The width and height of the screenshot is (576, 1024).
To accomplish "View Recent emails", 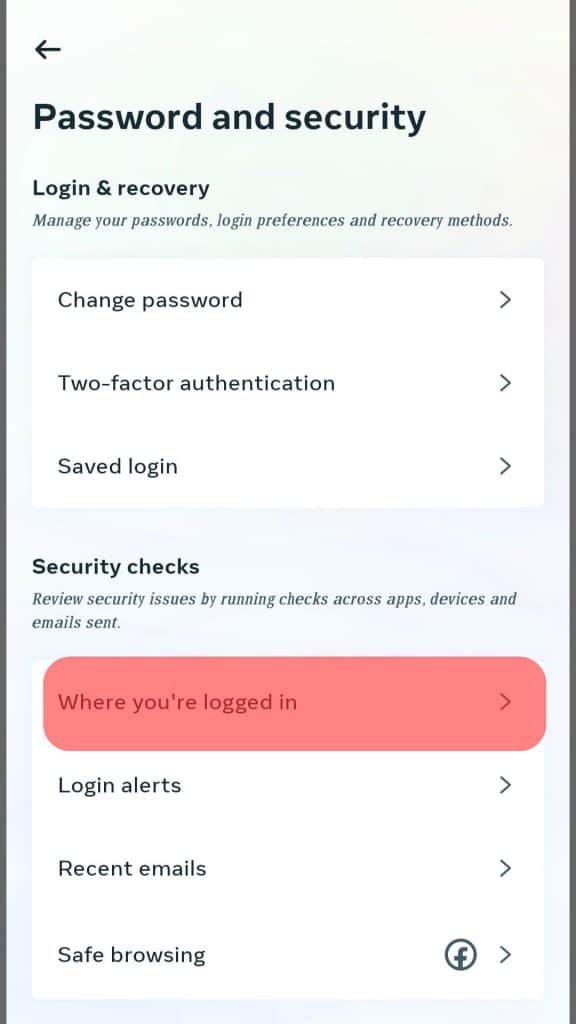I will pos(288,869).
